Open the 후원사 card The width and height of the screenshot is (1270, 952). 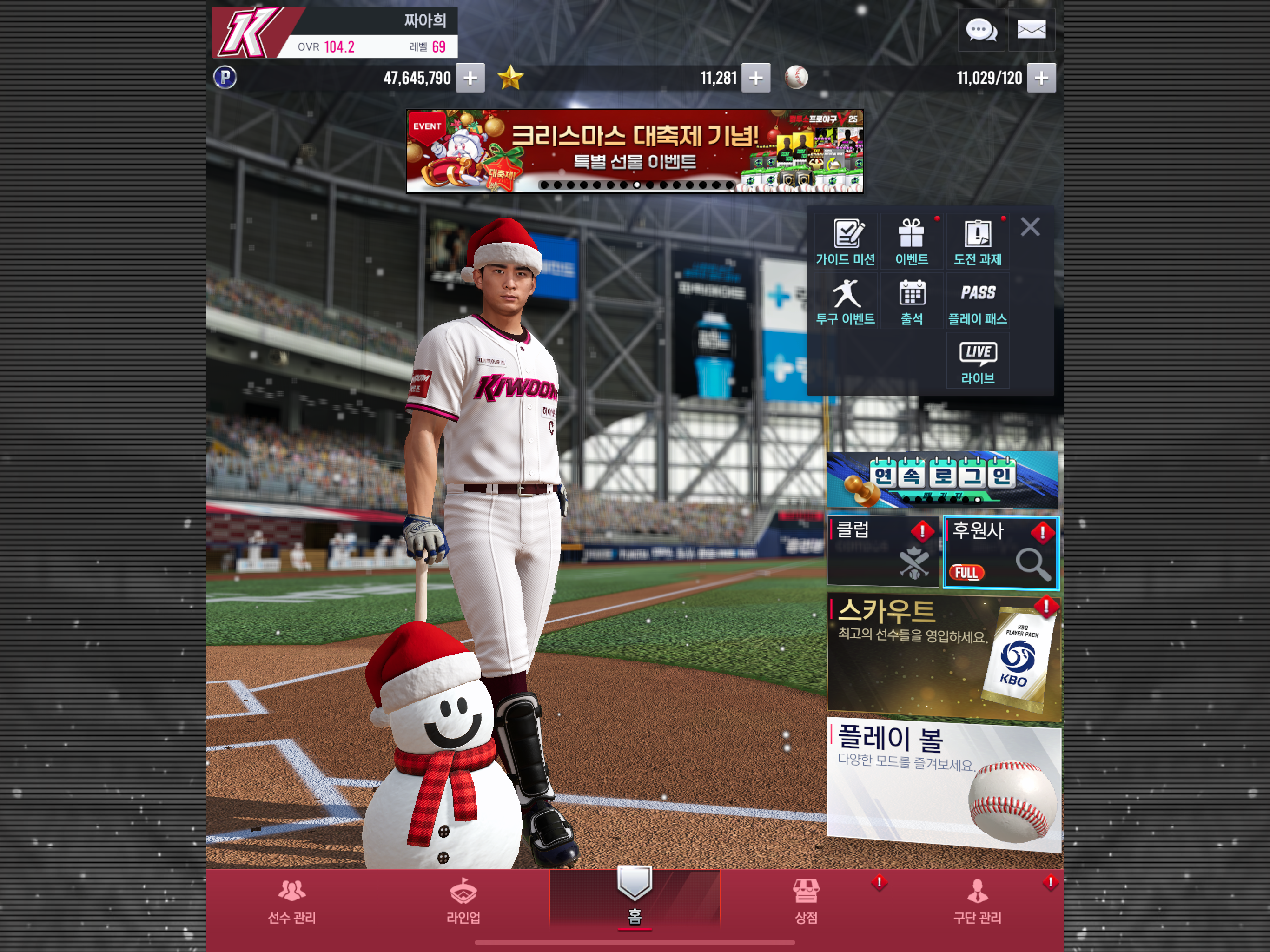(x=1001, y=552)
